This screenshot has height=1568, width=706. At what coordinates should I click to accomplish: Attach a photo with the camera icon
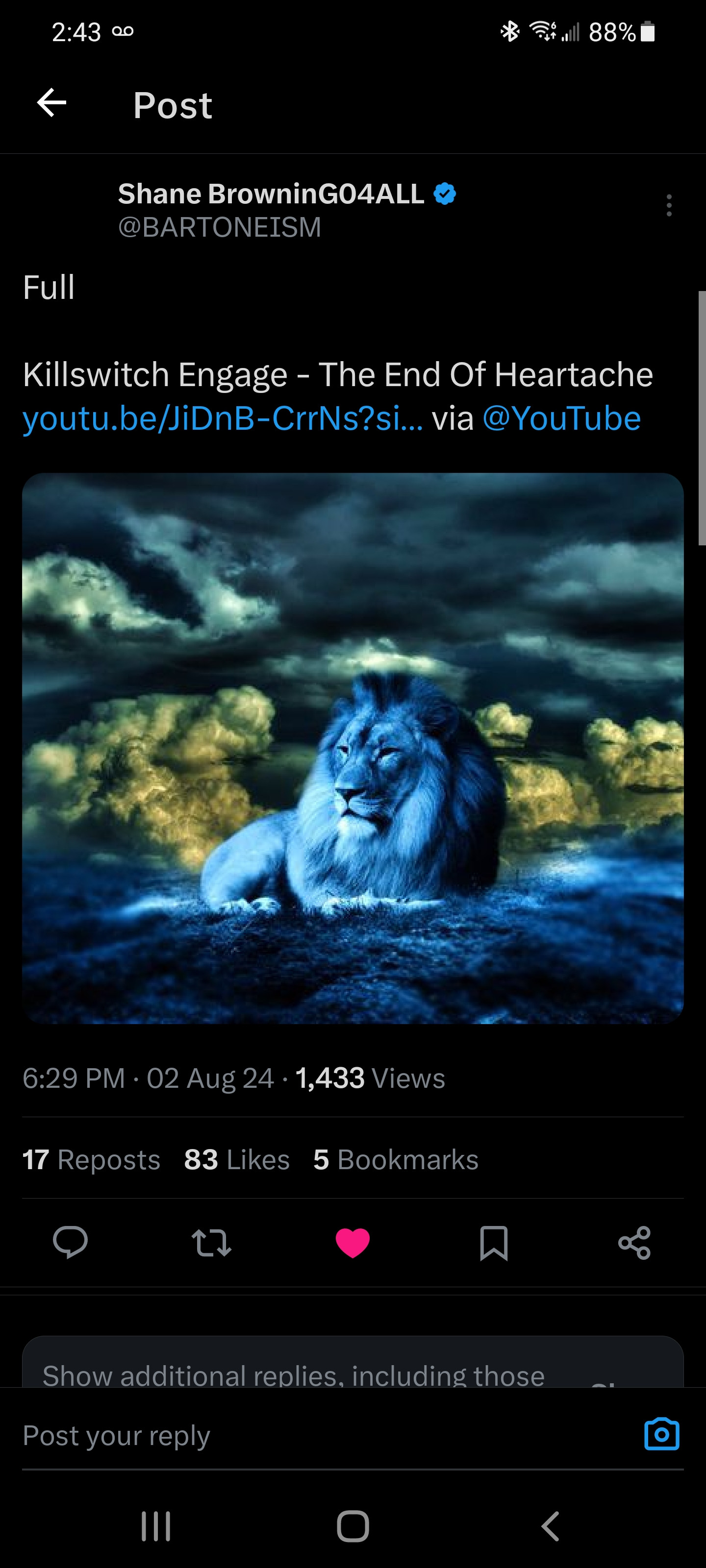661,1435
